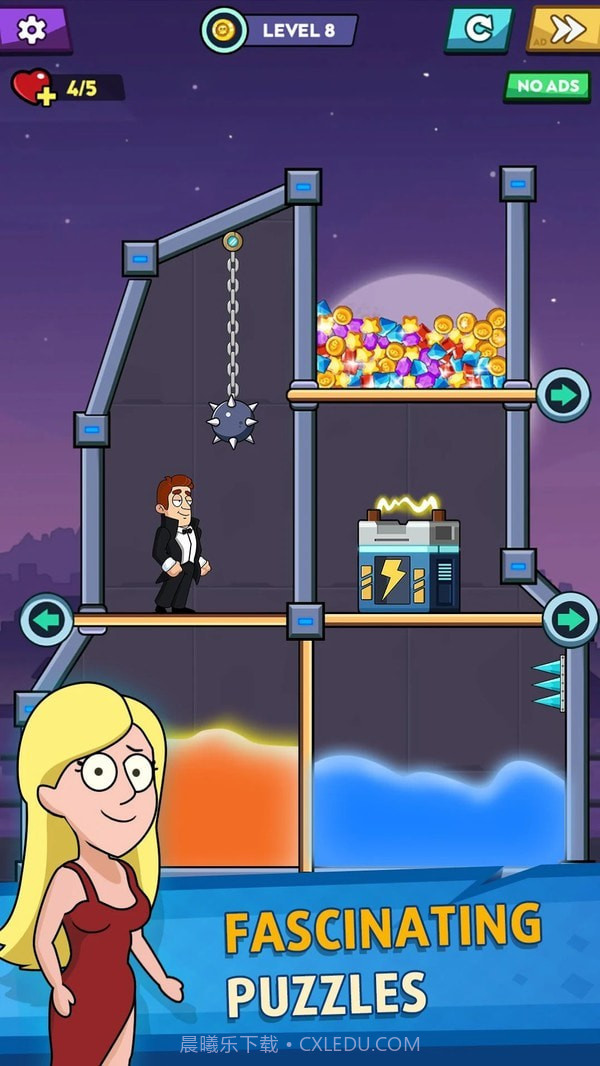Image resolution: width=600 pixels, height=1066 pixels.
Task: Skip this level with an ad
Action: click(x=562, y=29)
